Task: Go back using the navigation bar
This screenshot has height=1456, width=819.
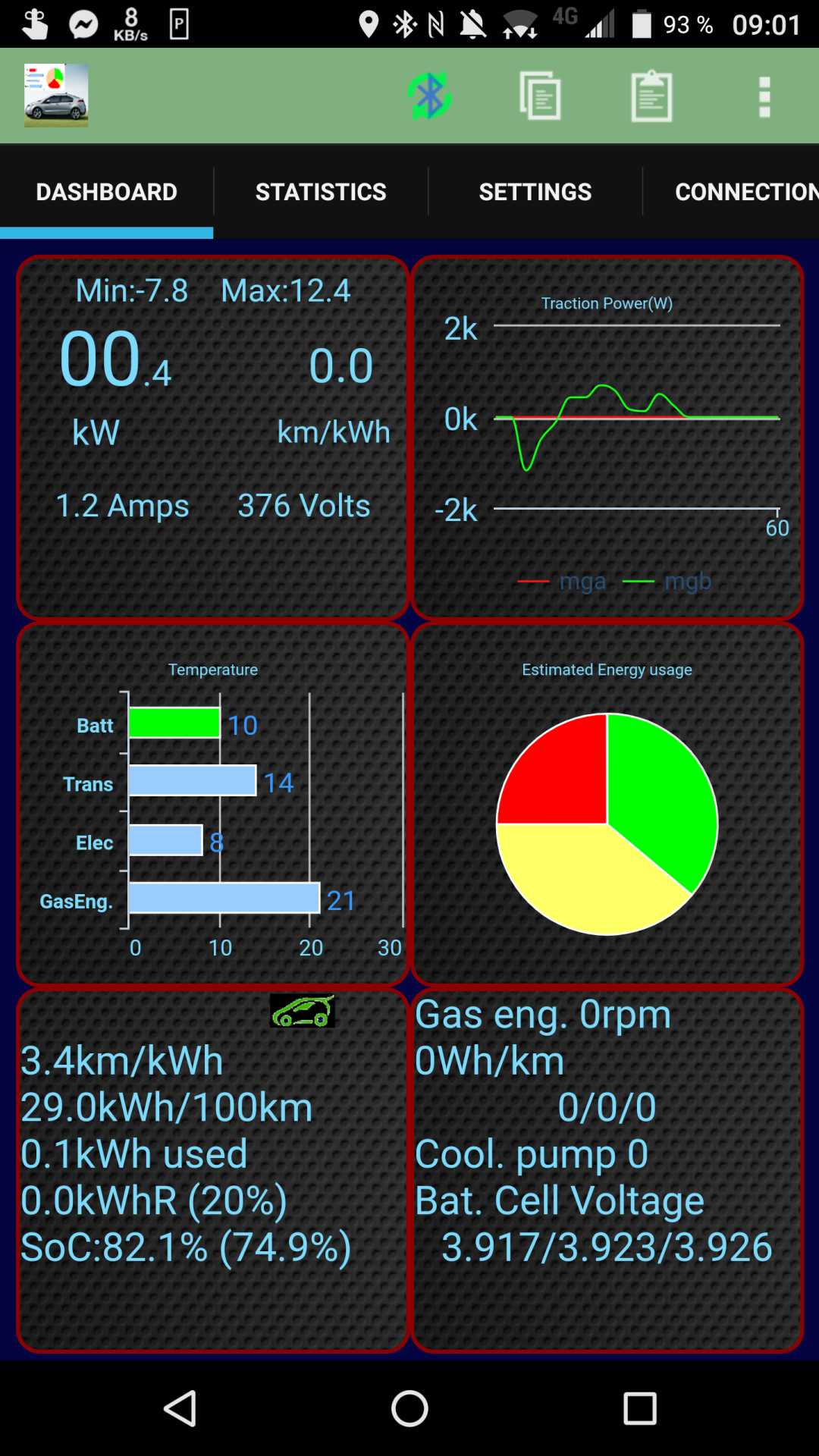Action: point(180,1408)
